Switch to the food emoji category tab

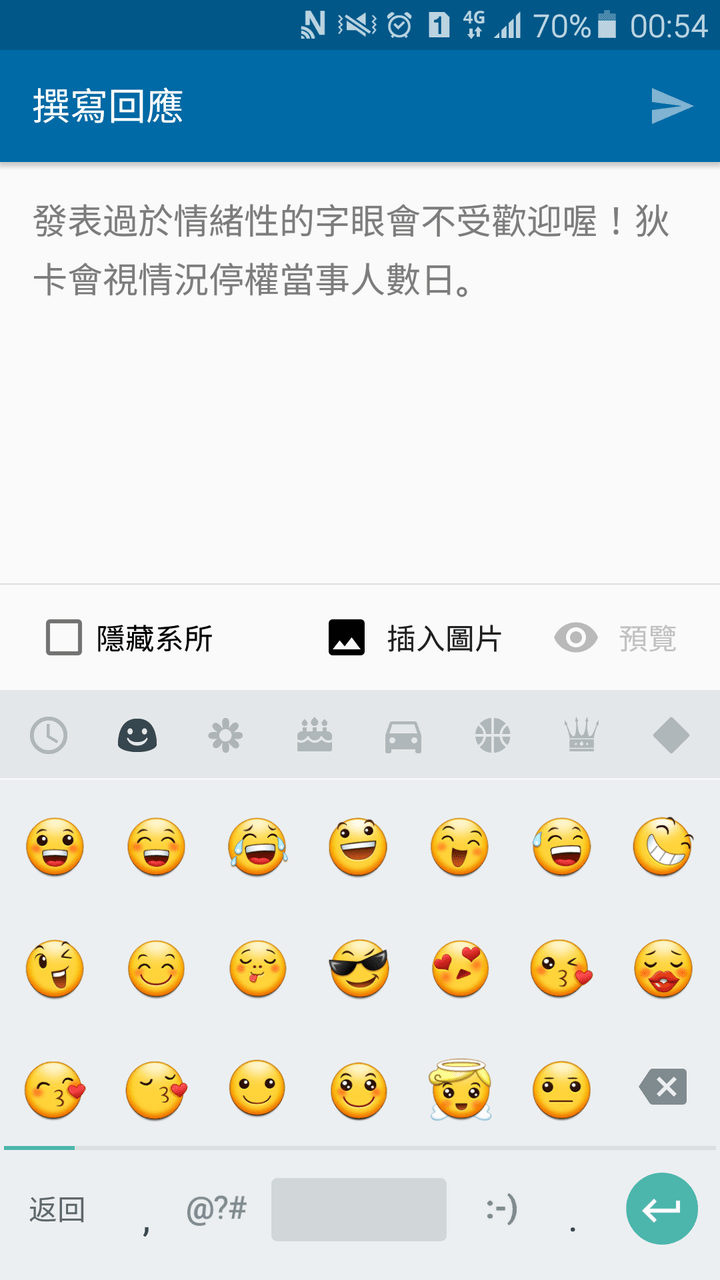(x=314, y=734)
